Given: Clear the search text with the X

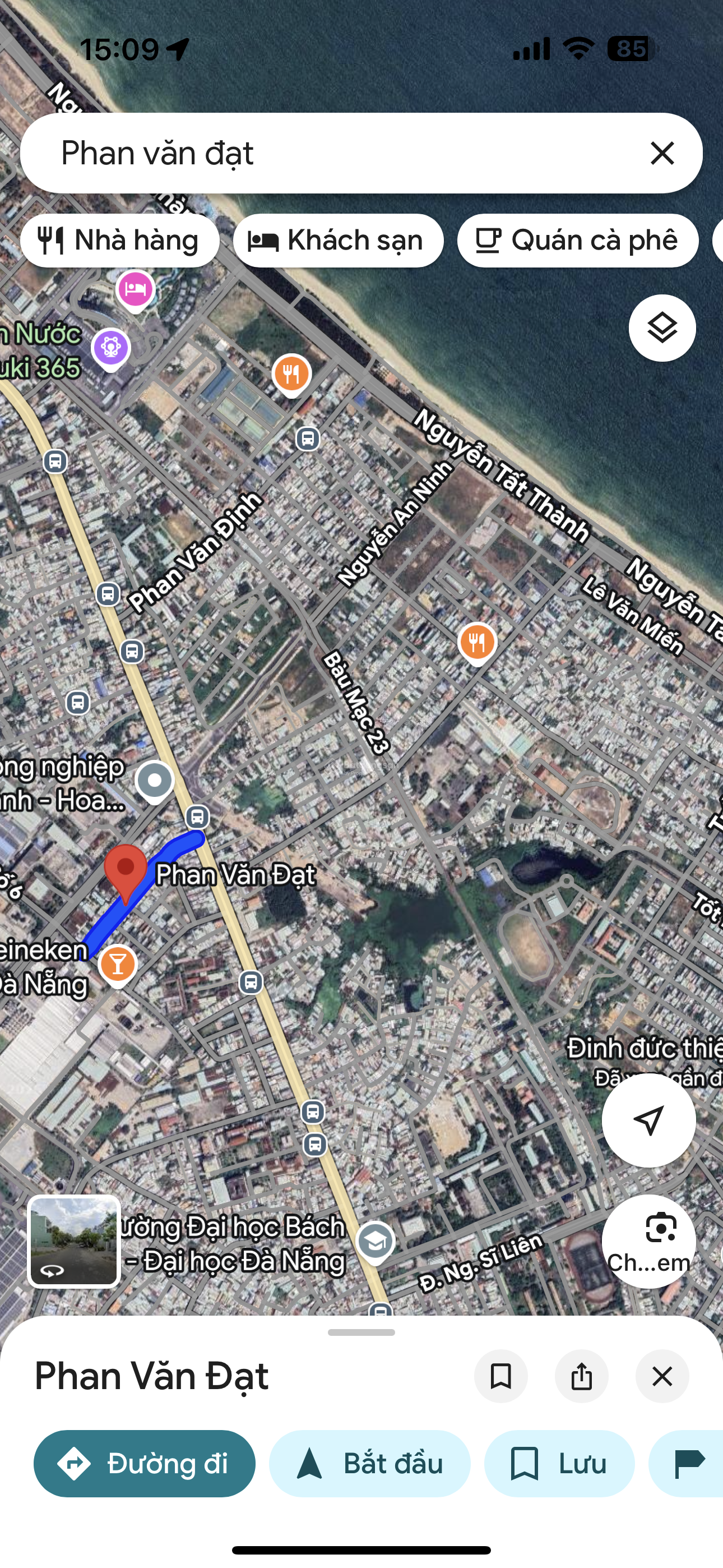Looking at the screenshot, I should tap(662, 153).
